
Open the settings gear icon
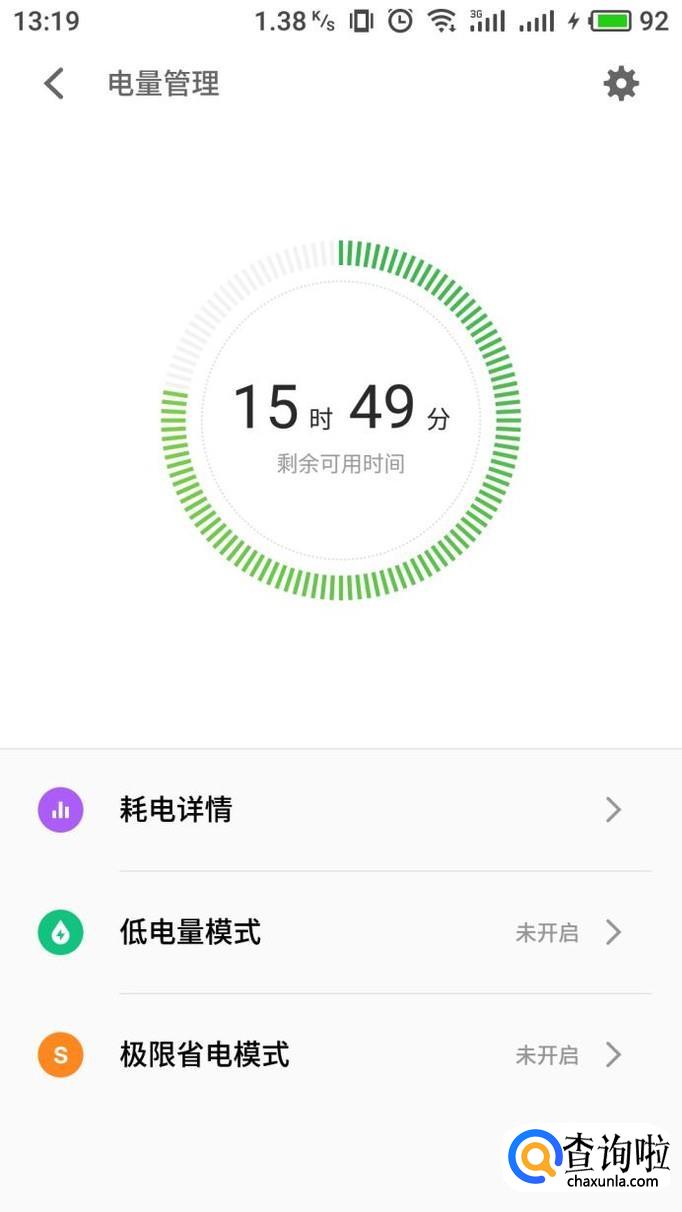[x=621, y=84]
